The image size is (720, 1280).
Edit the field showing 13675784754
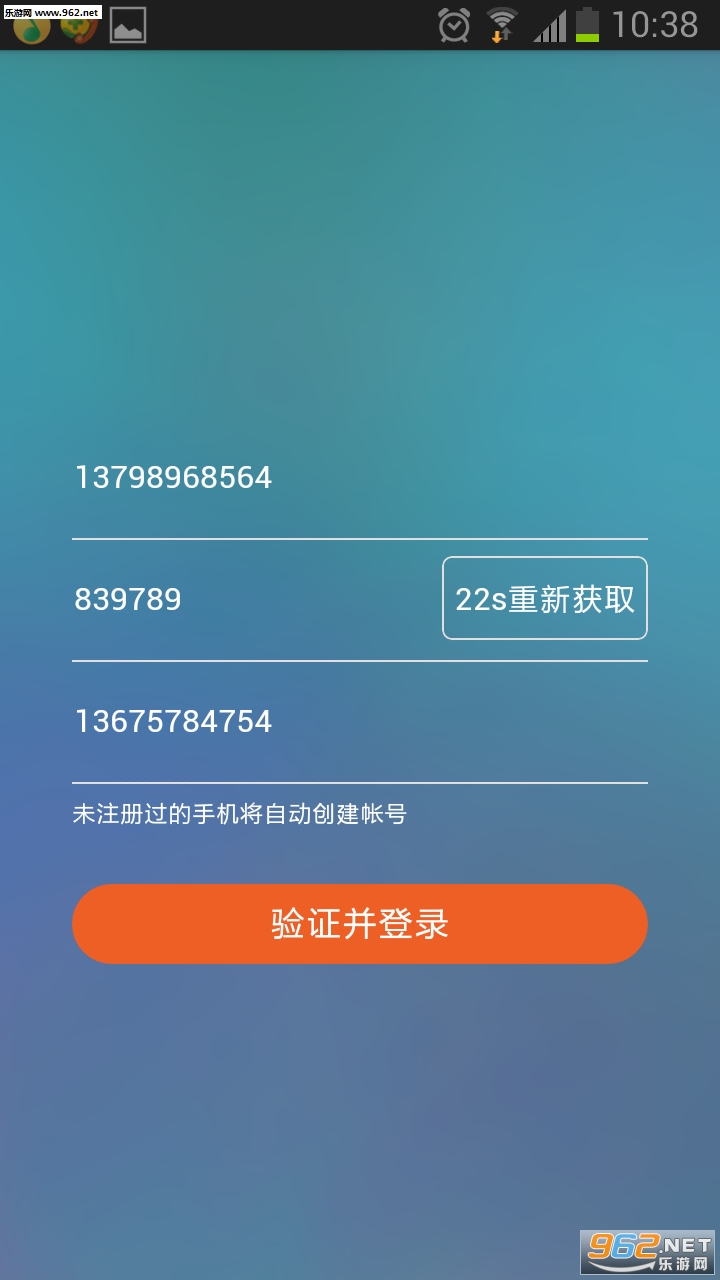(360, 721)
